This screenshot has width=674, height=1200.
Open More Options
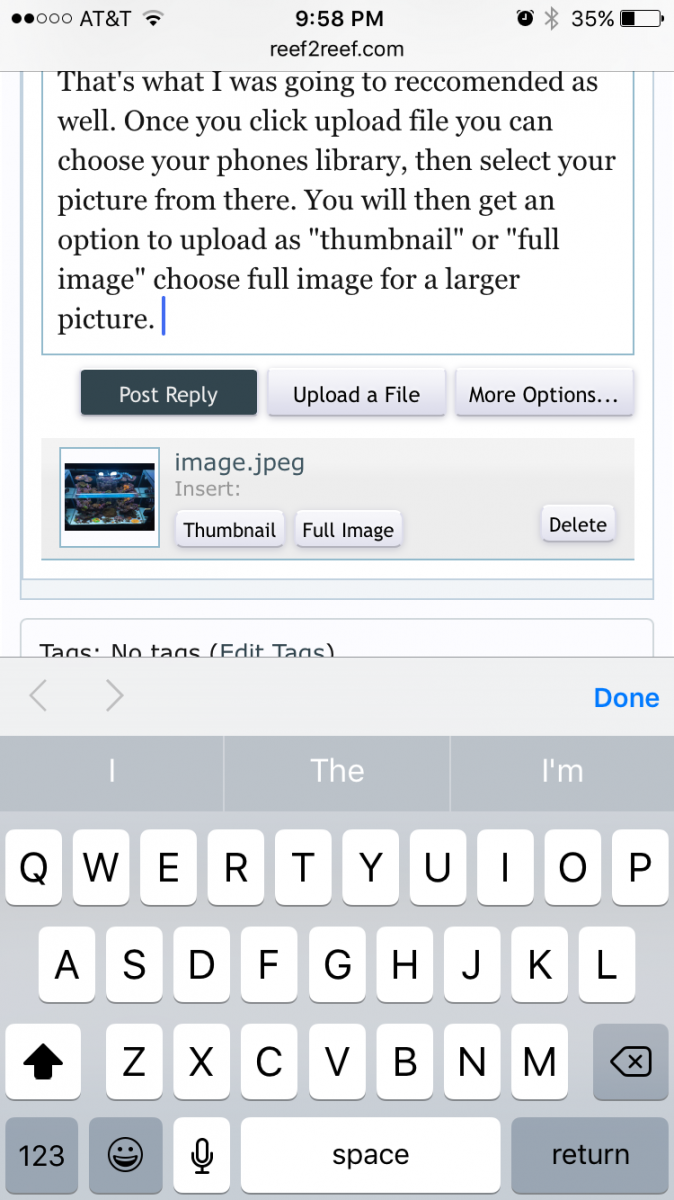pos(544,394)
